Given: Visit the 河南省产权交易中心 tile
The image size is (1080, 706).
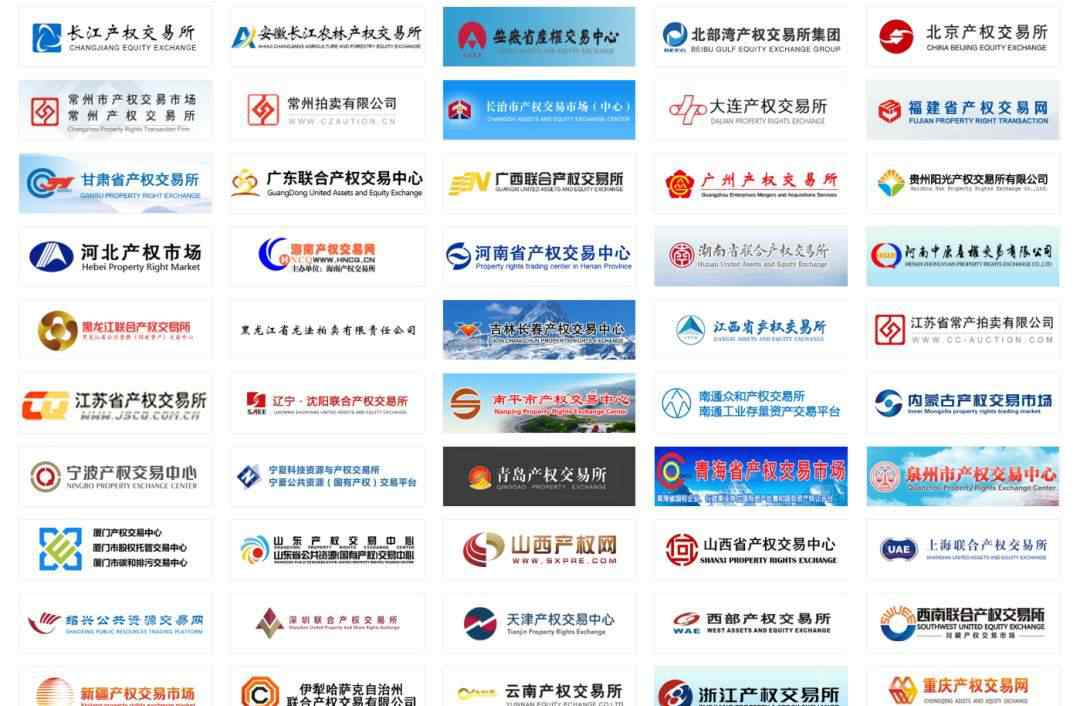Looking at the screenshot, I should click(x=539, y=256).
